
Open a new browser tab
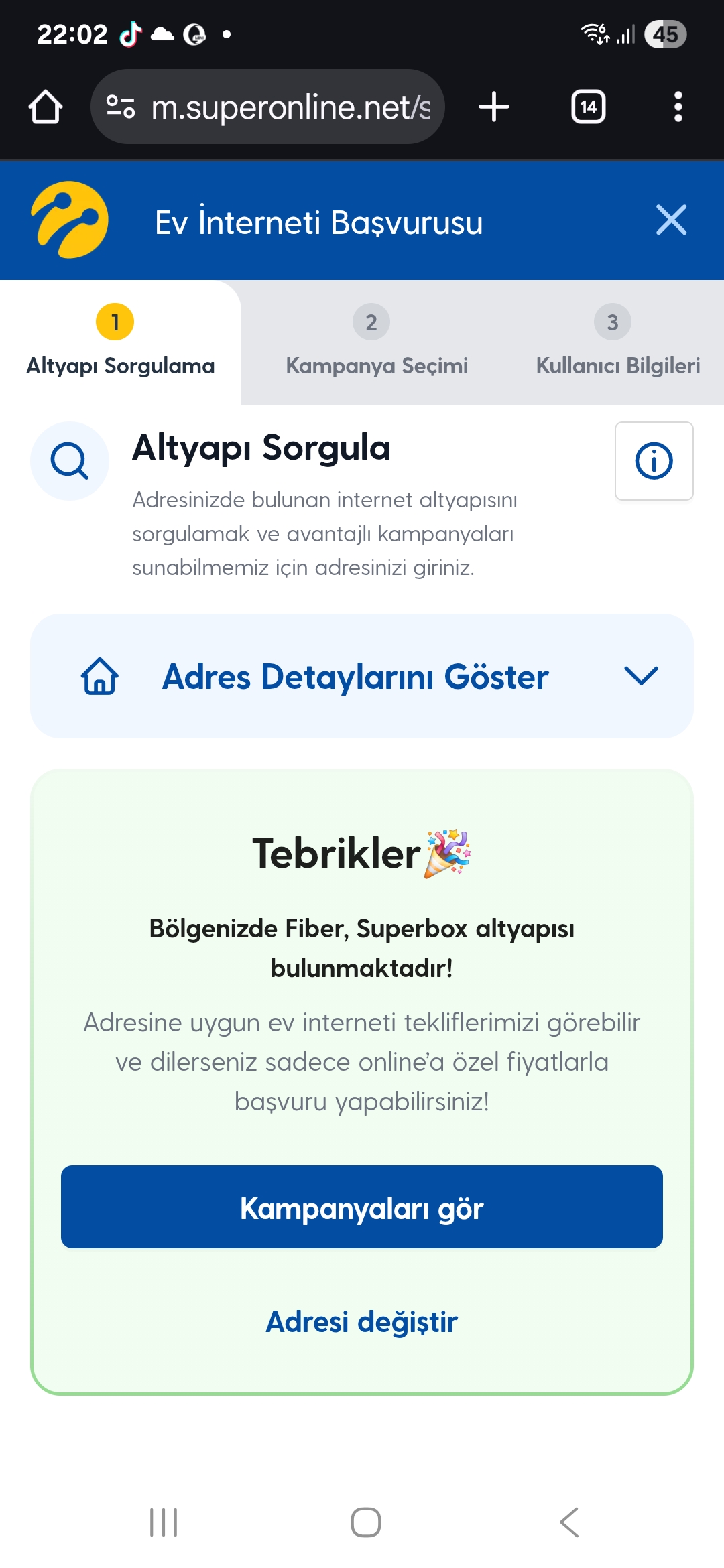494,107
